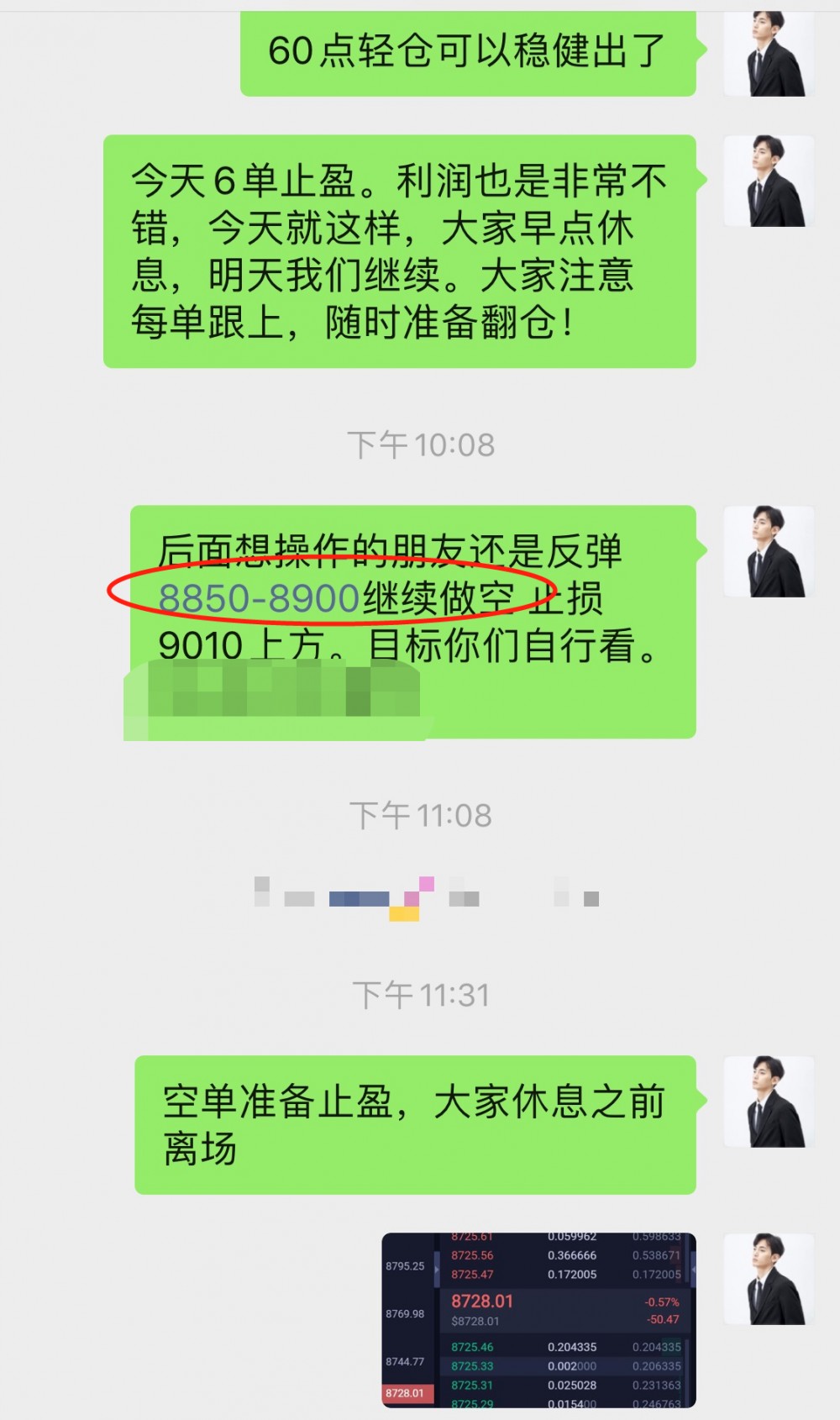Tap the -0.57% change indicator in screenshot
This screenshot has width=840, height=1420.
662,1302
